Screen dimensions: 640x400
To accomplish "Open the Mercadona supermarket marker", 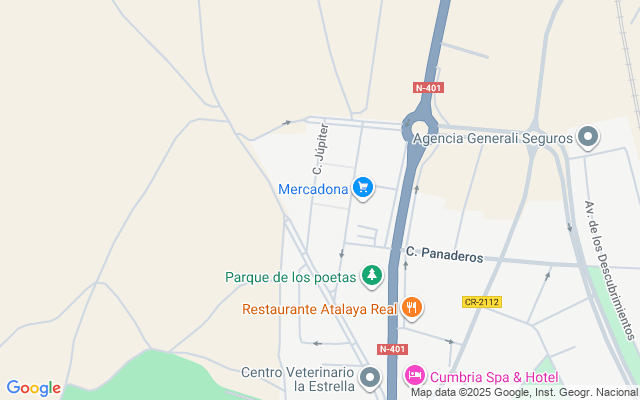I will 363,187.
